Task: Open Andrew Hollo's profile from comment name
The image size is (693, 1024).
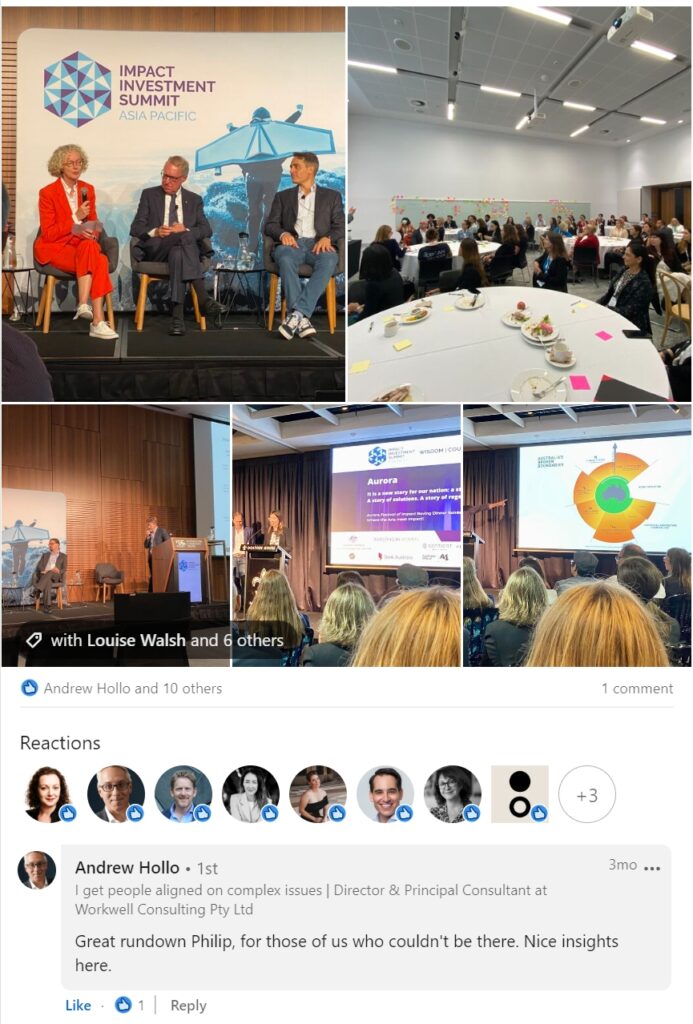Action: coord(127,867)
